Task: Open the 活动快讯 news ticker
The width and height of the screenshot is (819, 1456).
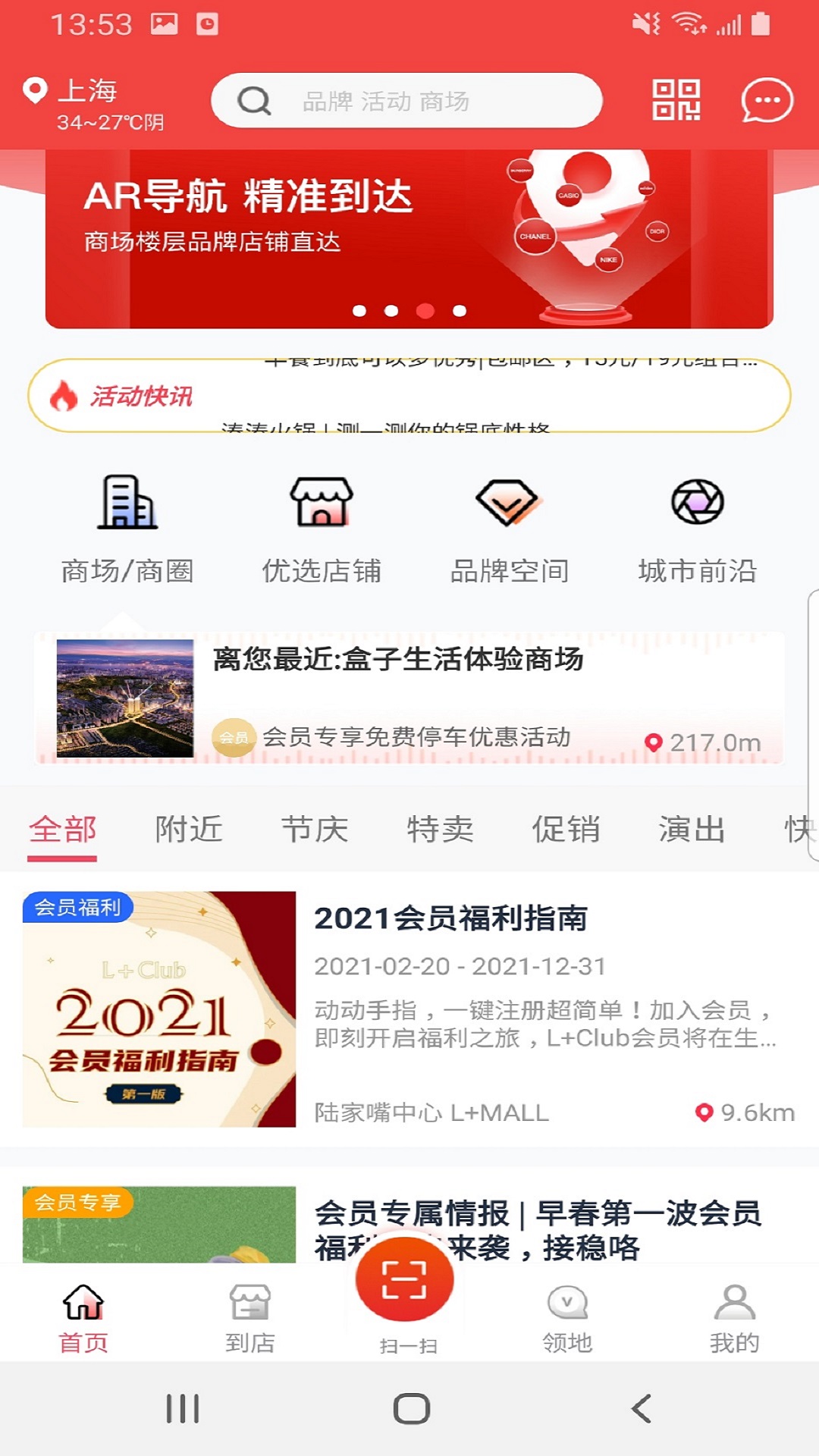Action: point(409,396)
